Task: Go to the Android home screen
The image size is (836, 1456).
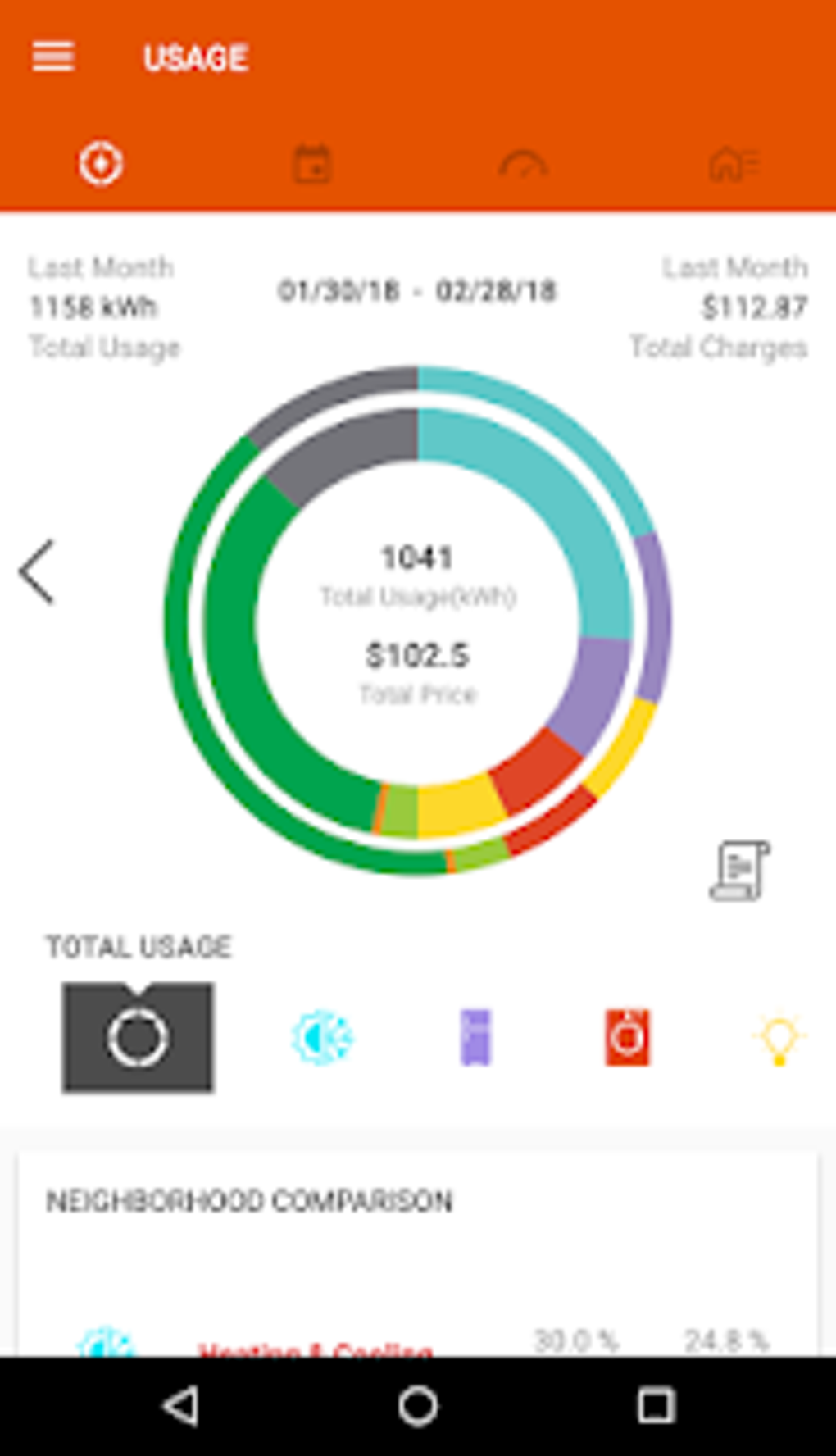Action: click(x=418, y=1405)
